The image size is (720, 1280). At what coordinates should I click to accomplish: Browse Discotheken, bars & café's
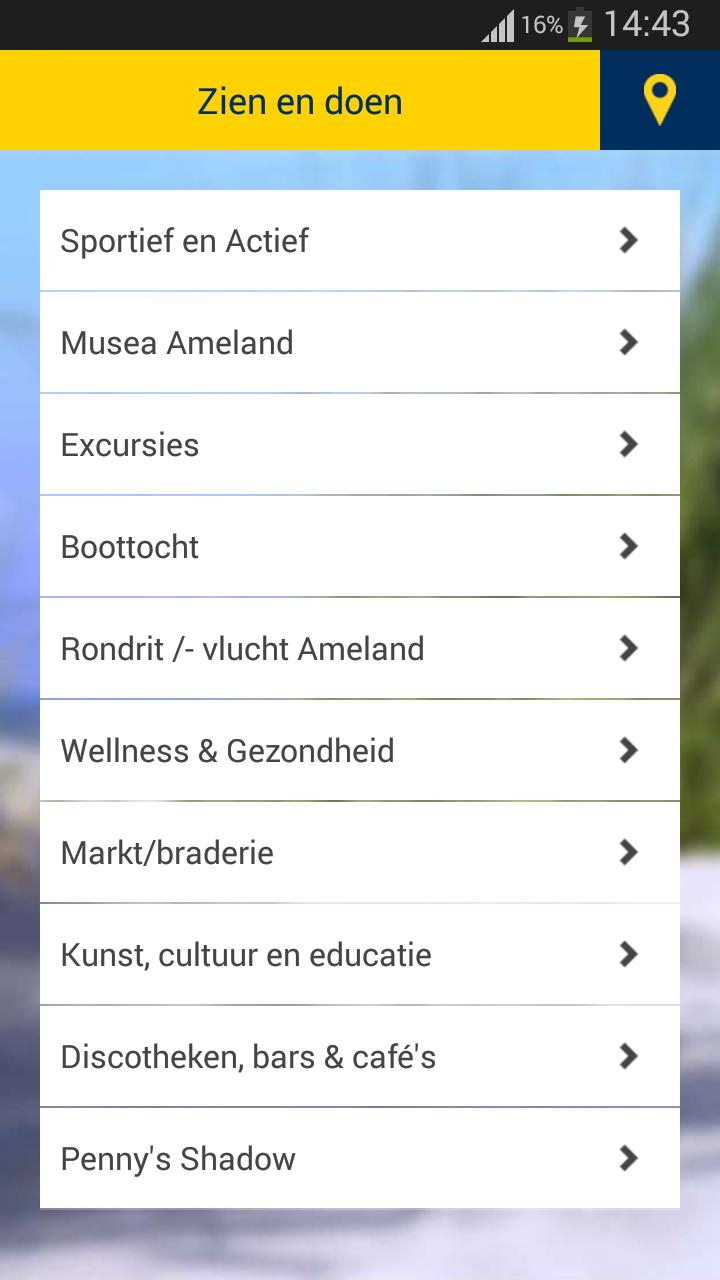[360, 1057]
